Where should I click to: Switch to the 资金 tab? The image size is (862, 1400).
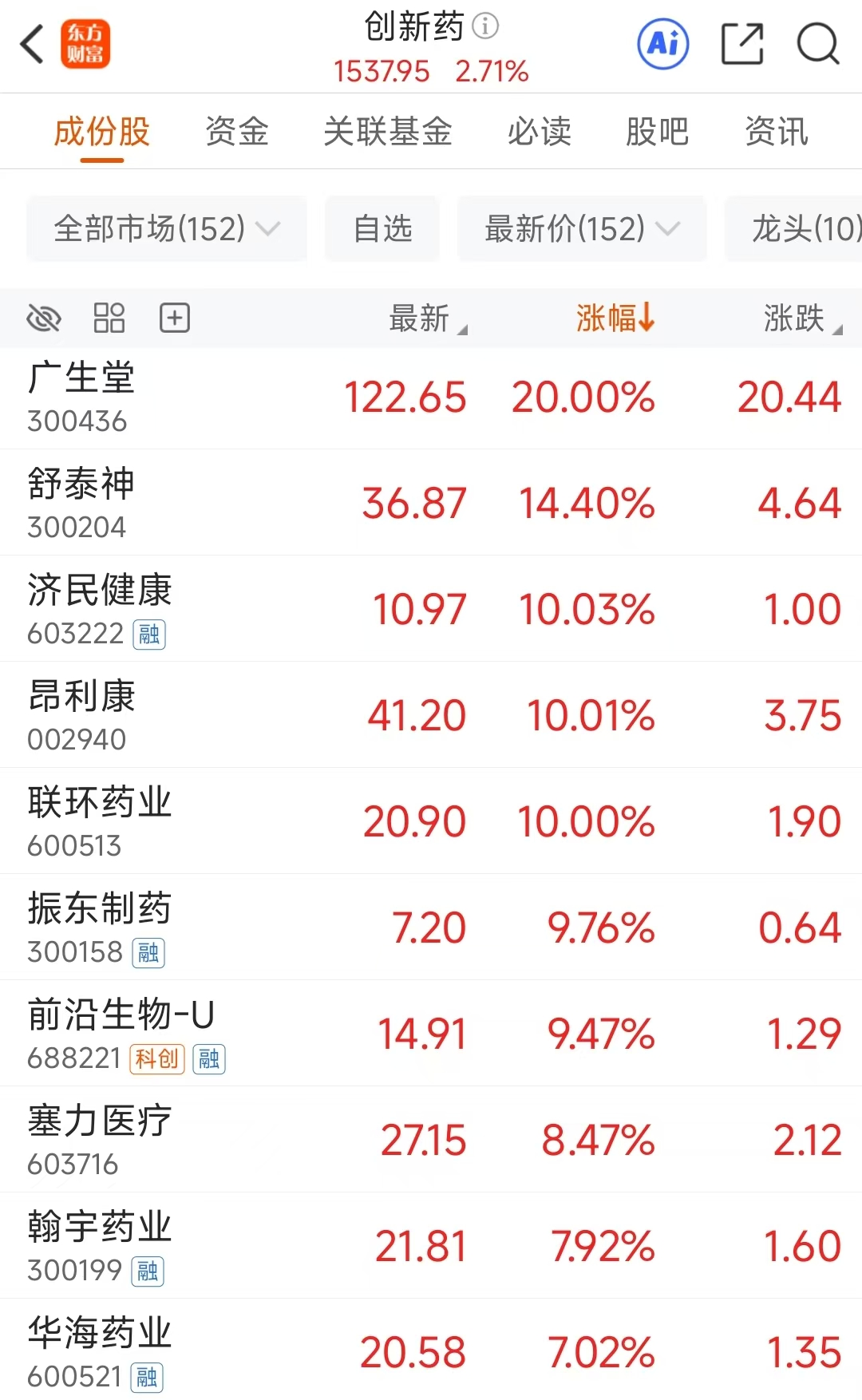pos(236,132)
